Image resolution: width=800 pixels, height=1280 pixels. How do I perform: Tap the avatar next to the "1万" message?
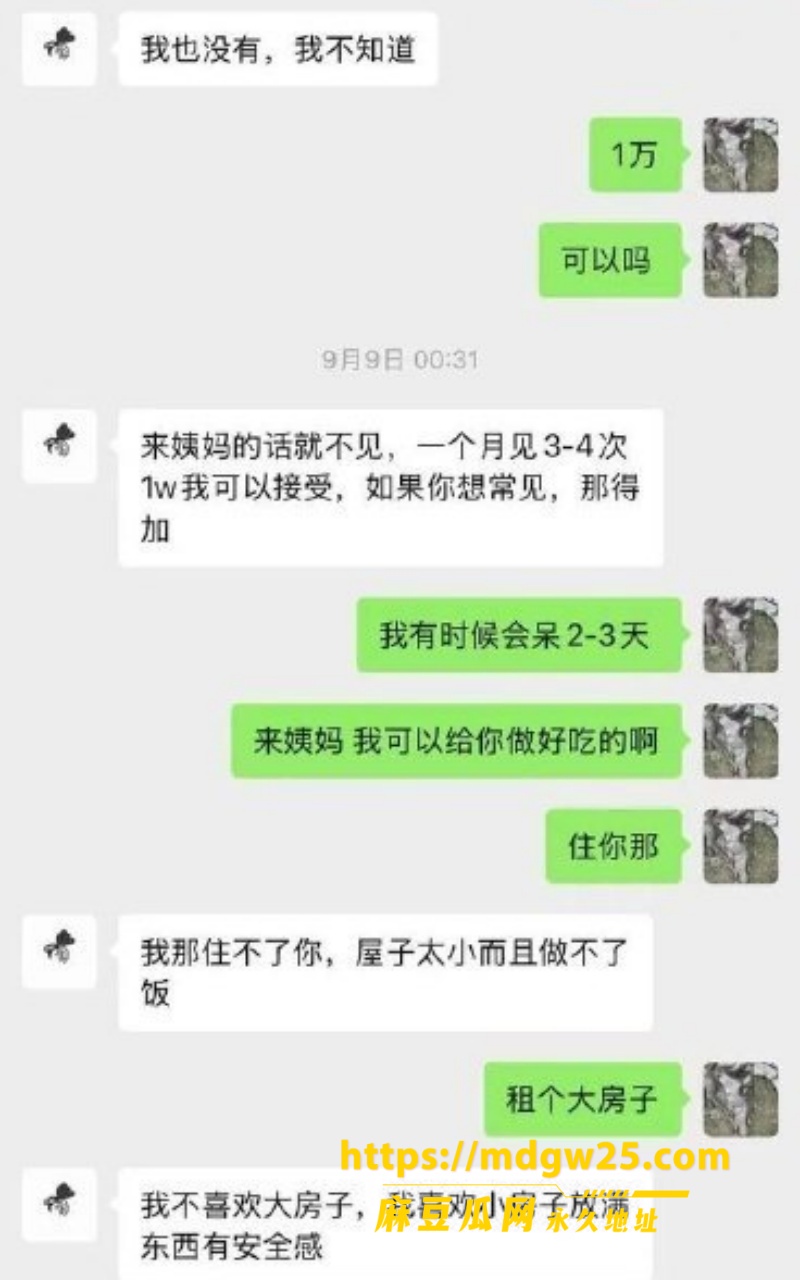coord(741,155)
